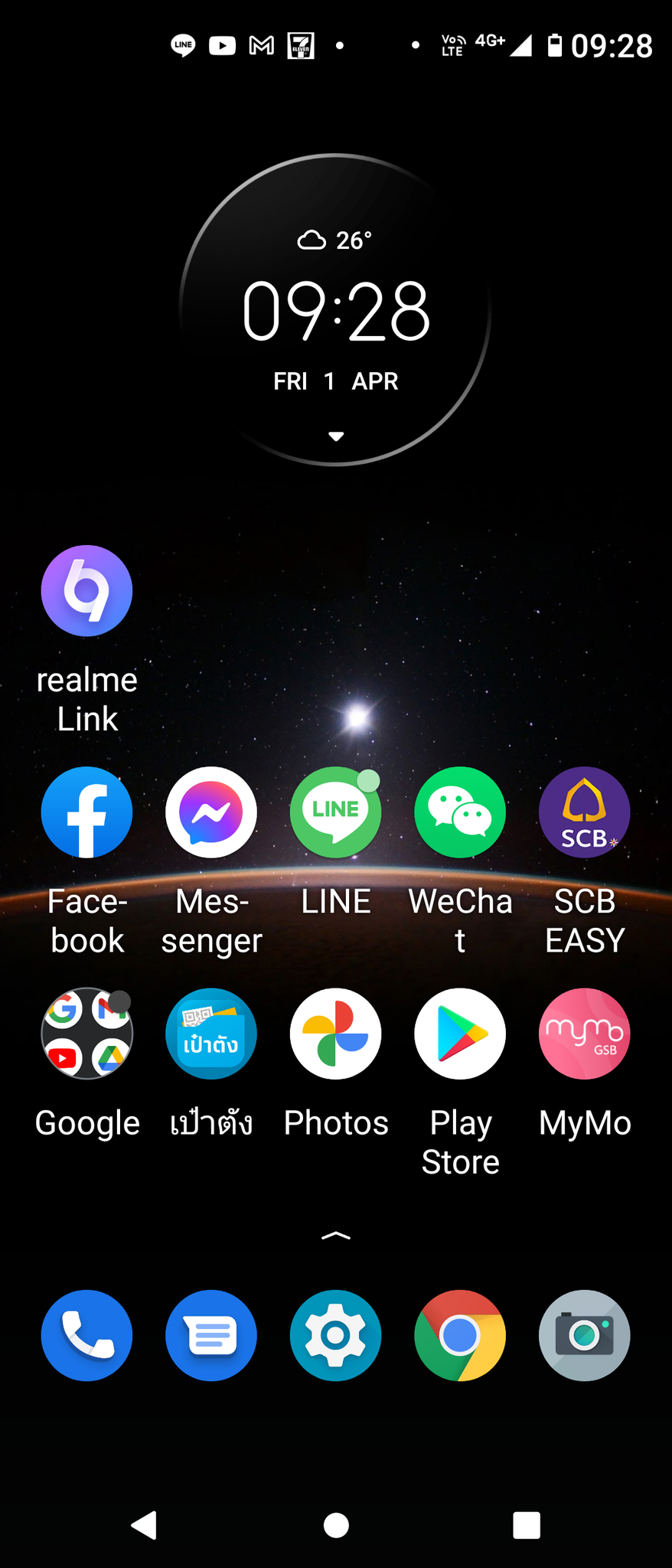Launch Facebook
672x1568 pixels.
pyautogui.click(x=86, y=812)
